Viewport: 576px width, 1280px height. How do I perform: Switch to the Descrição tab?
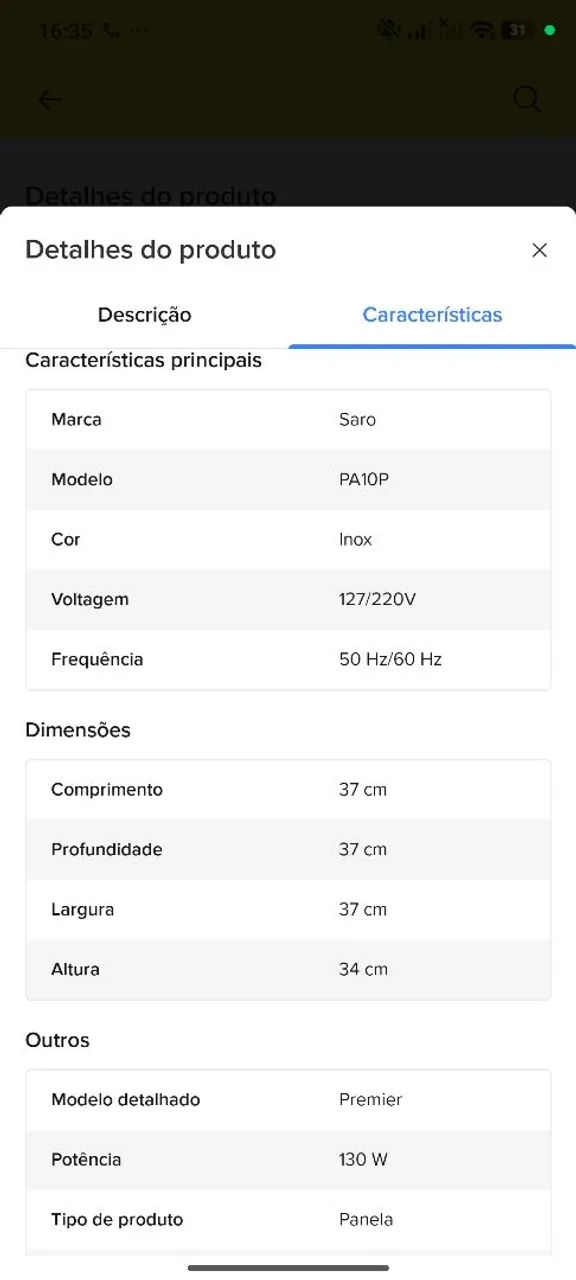144,315
